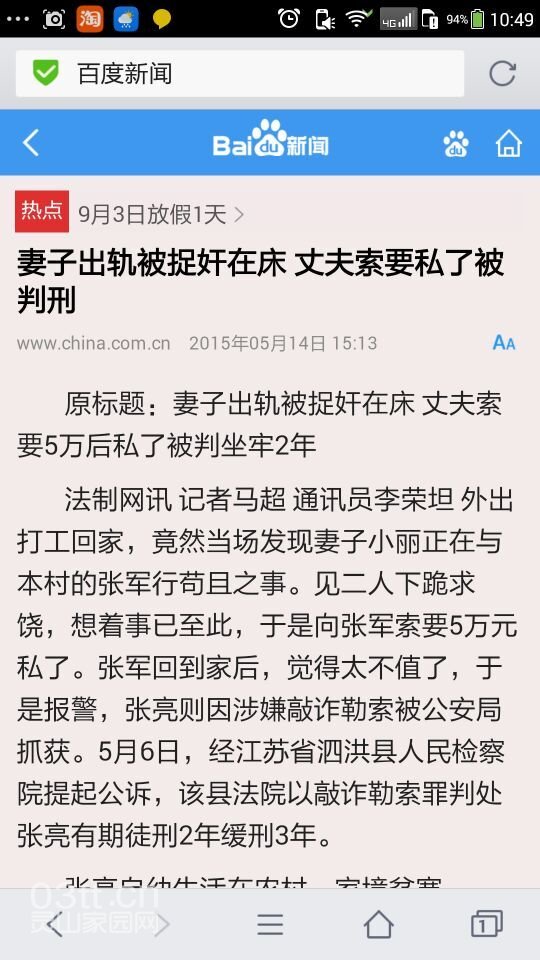Open the browser menu with three lines

270,924
